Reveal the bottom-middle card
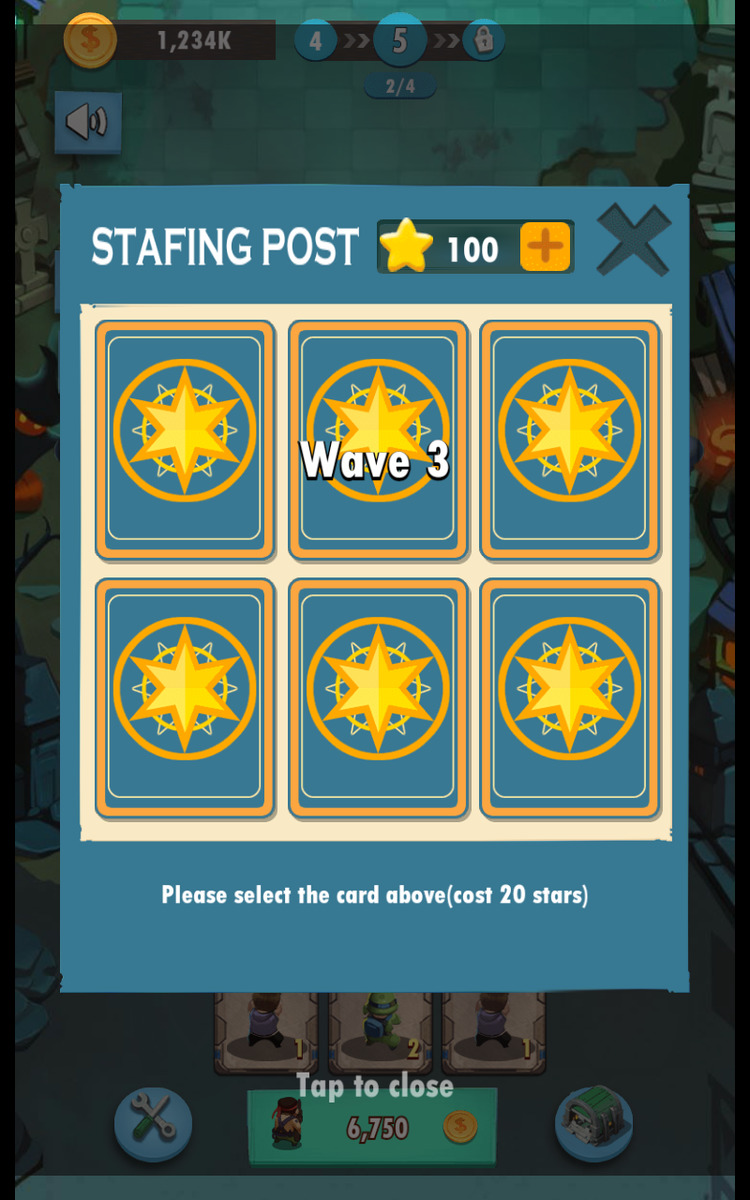750x1200 pixels. tap(378, 698)
